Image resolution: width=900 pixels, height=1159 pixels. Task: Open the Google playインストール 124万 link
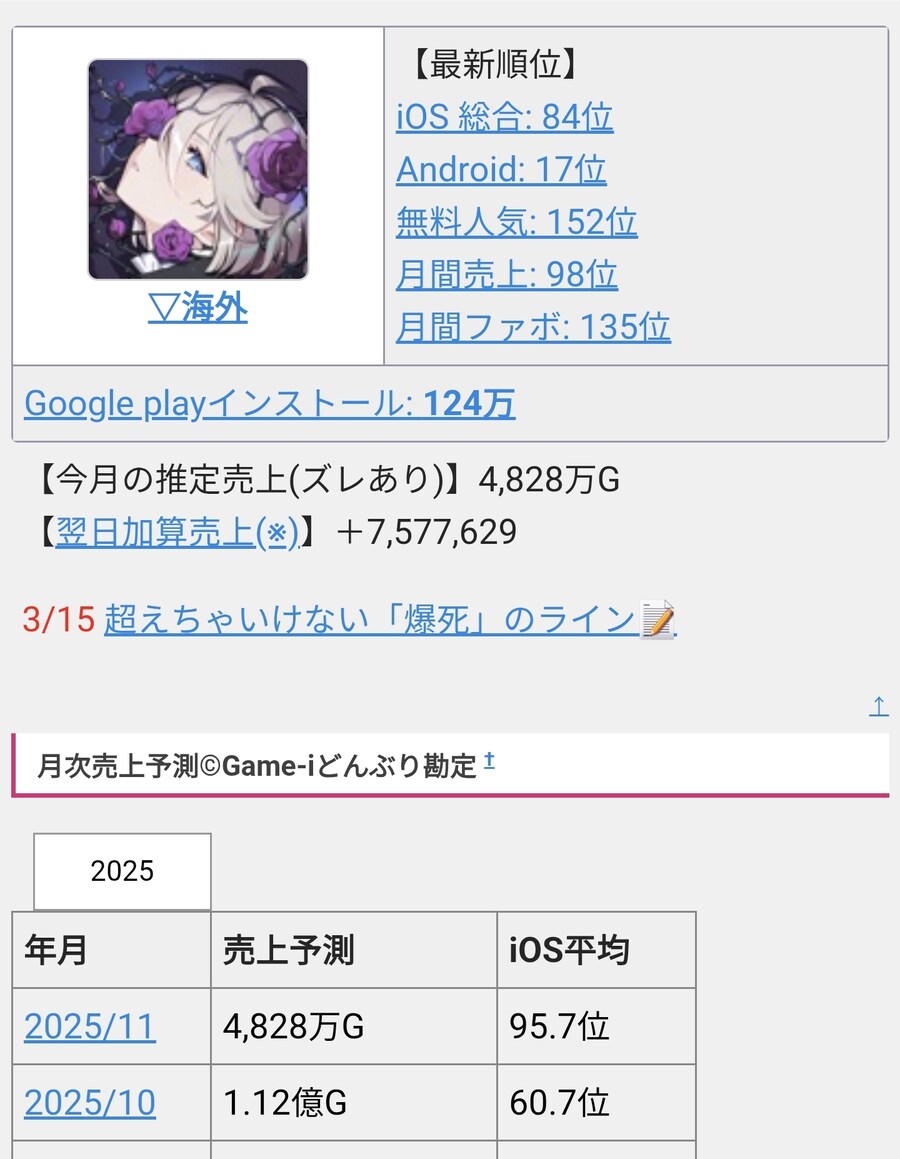(269, 404)
